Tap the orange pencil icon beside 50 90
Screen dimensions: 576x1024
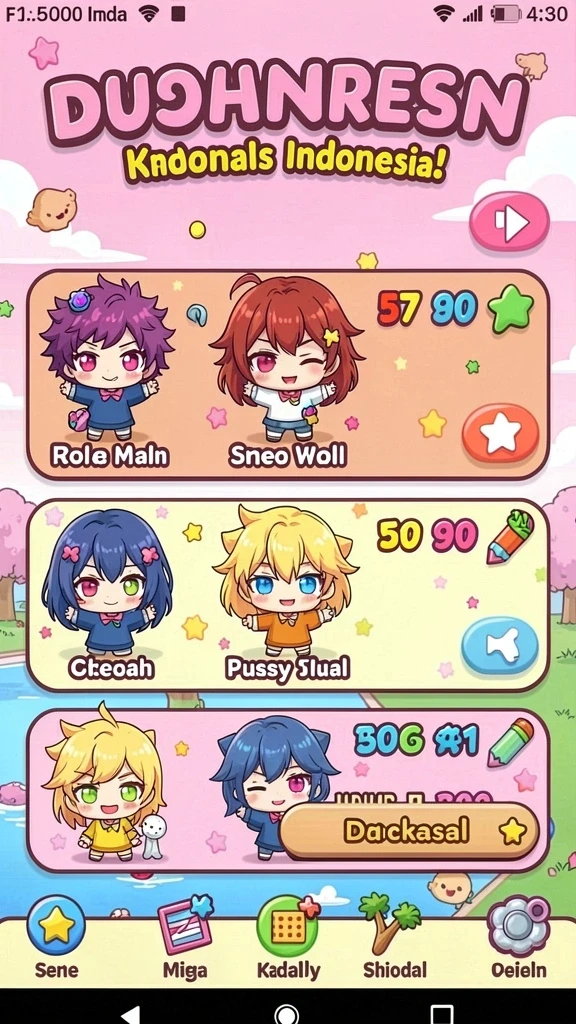click(510, 537)
